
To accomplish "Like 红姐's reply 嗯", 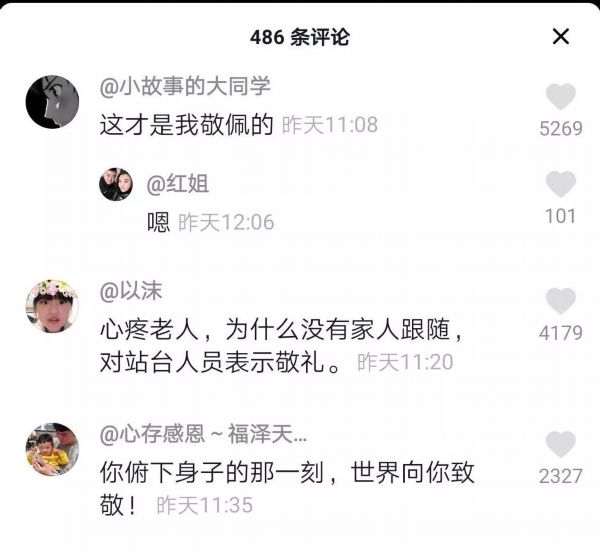I will coord(560,184).
